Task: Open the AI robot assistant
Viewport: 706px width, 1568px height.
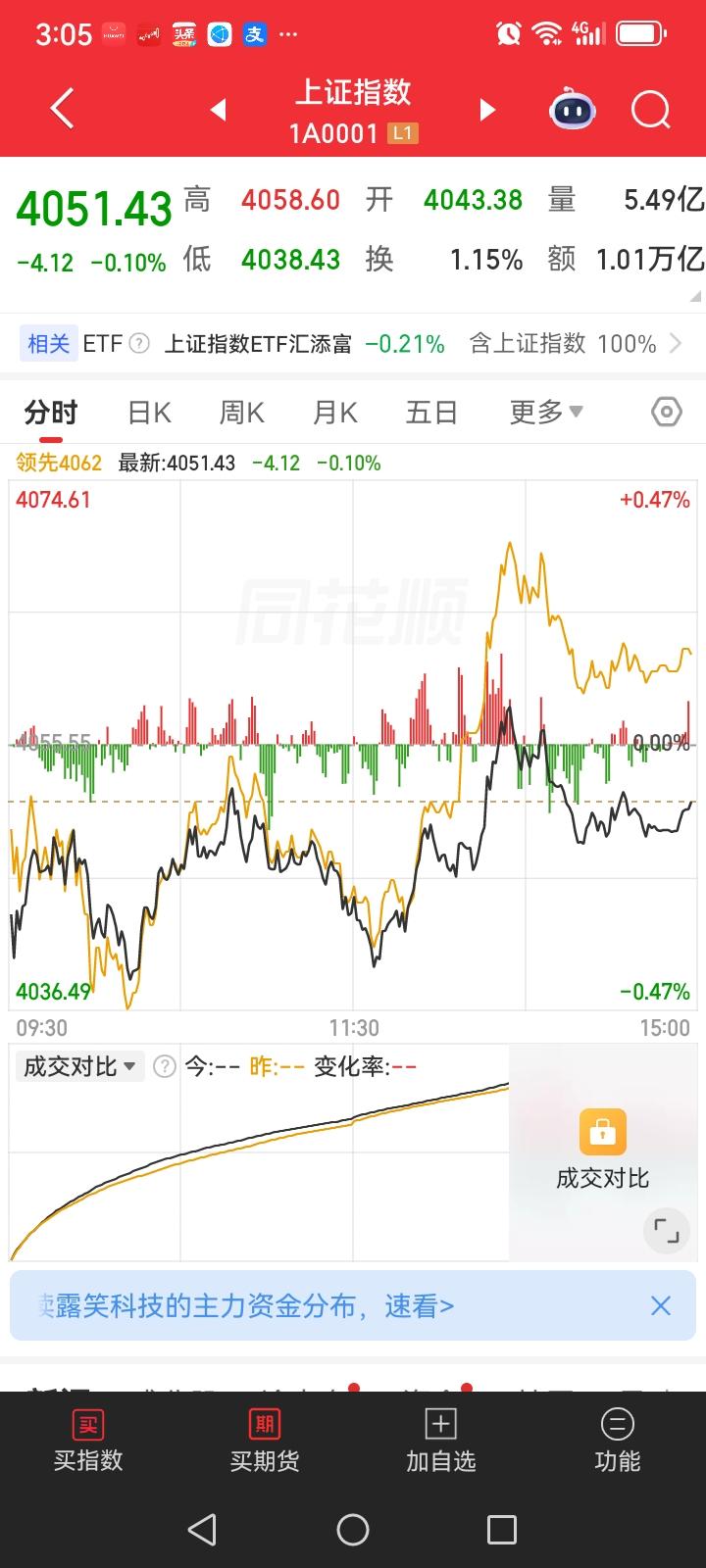Action: pos(570,110)
